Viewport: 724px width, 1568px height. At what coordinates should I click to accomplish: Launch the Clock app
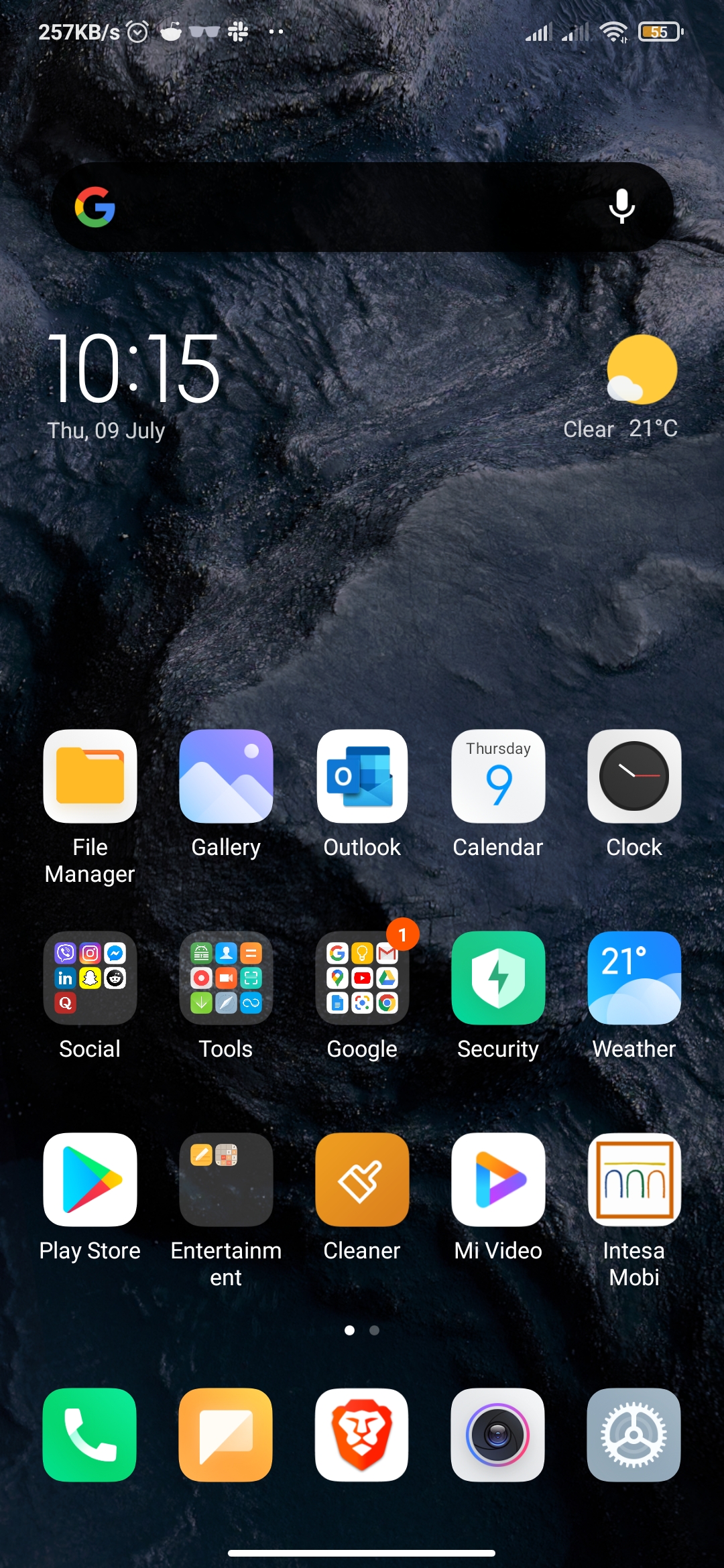[634, 777]
